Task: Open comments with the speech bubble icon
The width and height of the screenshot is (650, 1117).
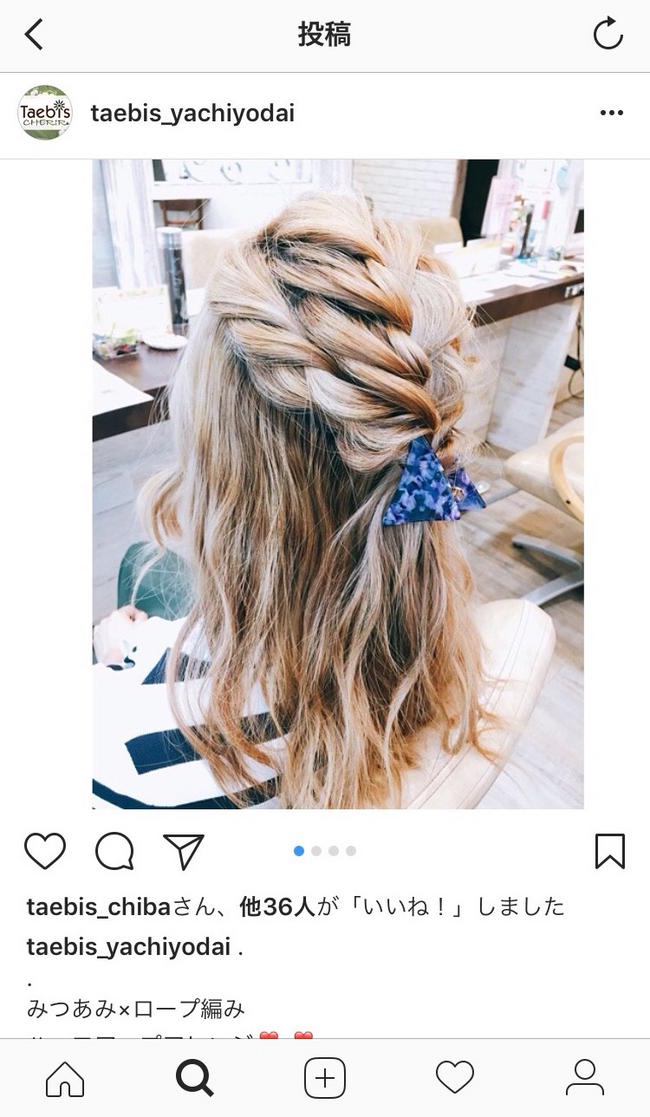Action: point(115,851)
